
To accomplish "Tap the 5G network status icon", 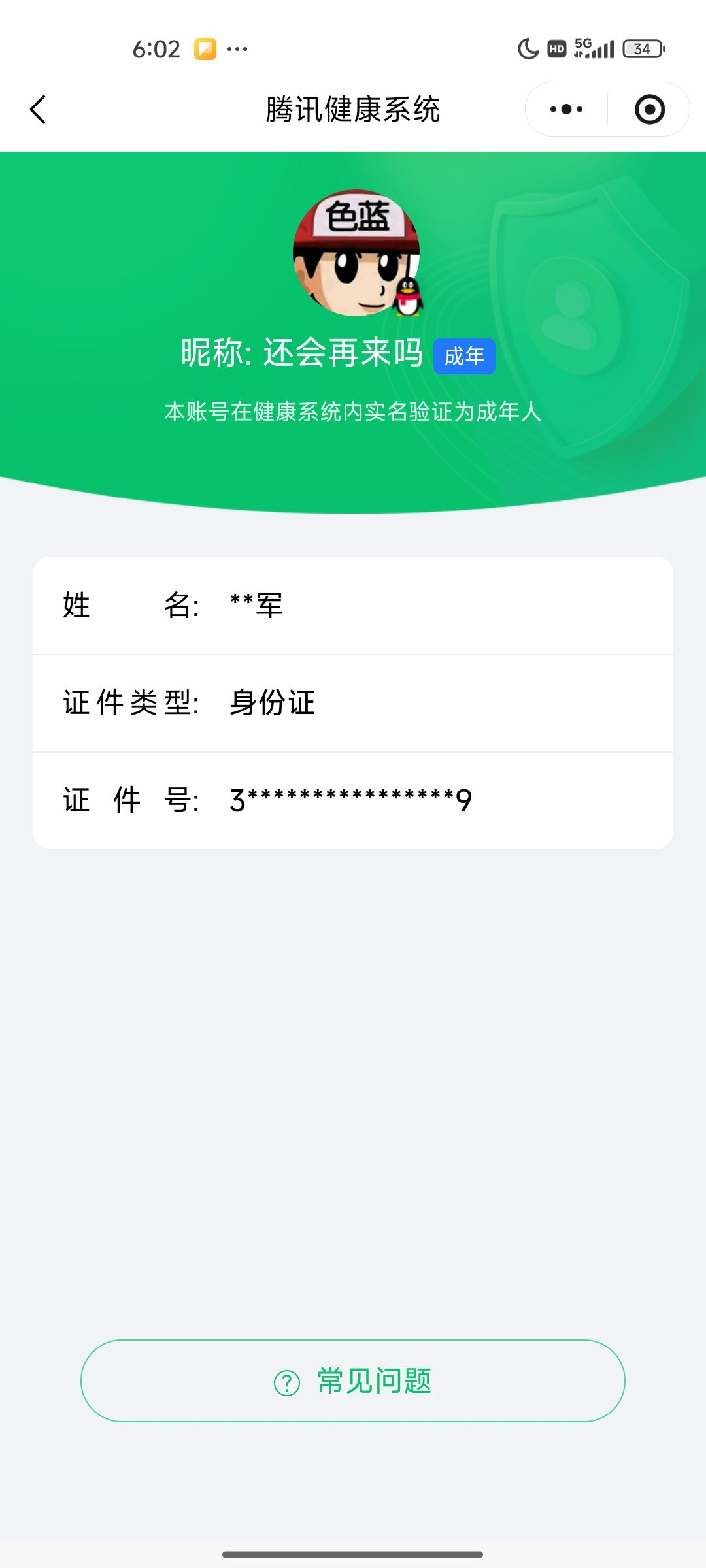I will pyautogui.click(x=584, y=47).
